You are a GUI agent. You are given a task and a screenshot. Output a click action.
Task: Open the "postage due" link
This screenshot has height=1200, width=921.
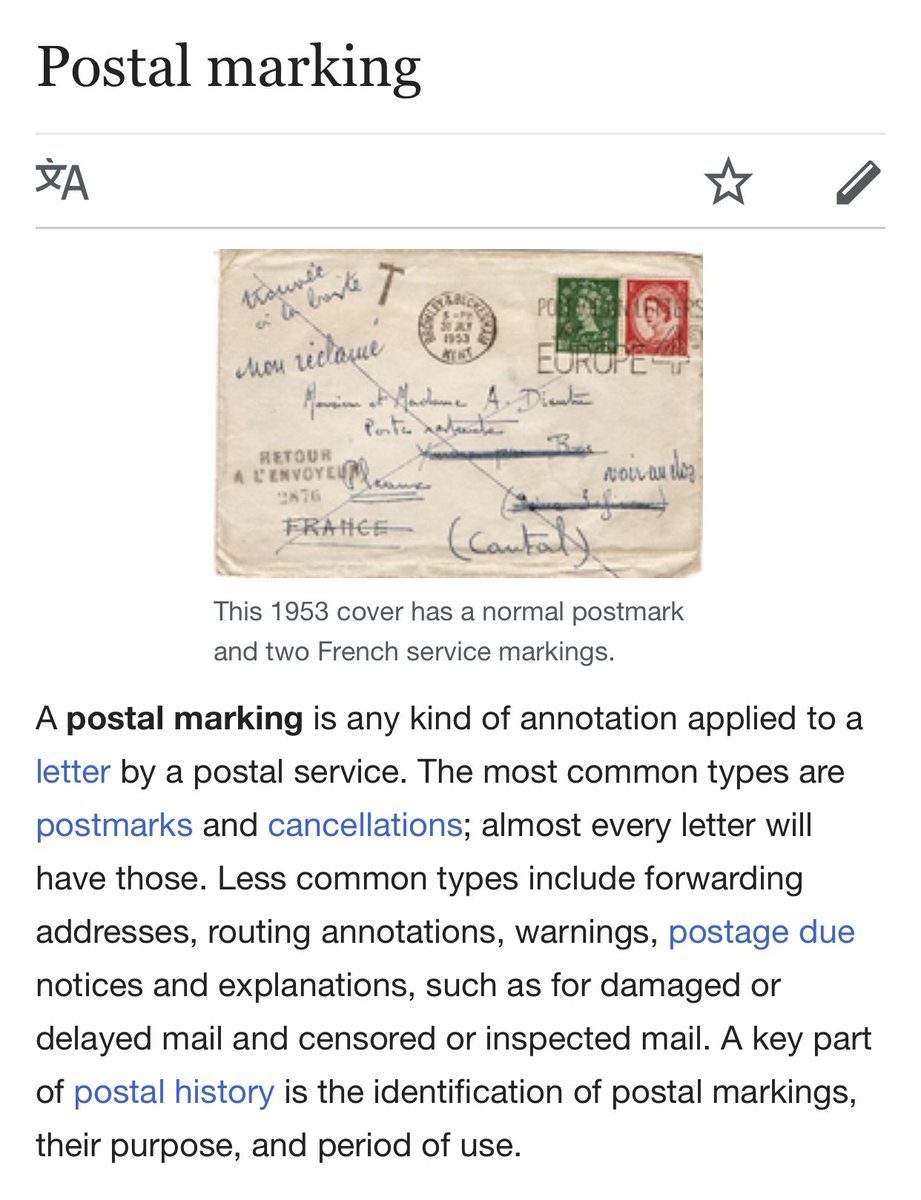tap(761, 933)
